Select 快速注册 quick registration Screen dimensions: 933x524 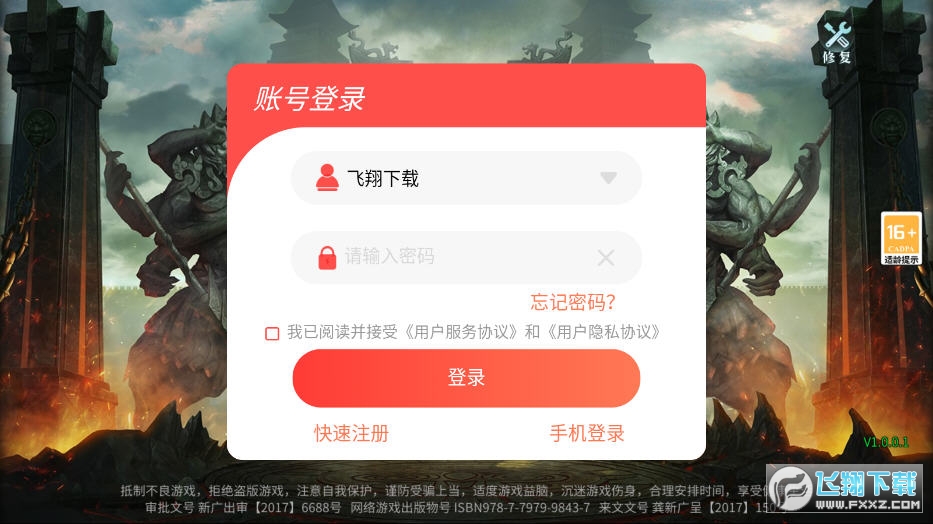[351, 433]
